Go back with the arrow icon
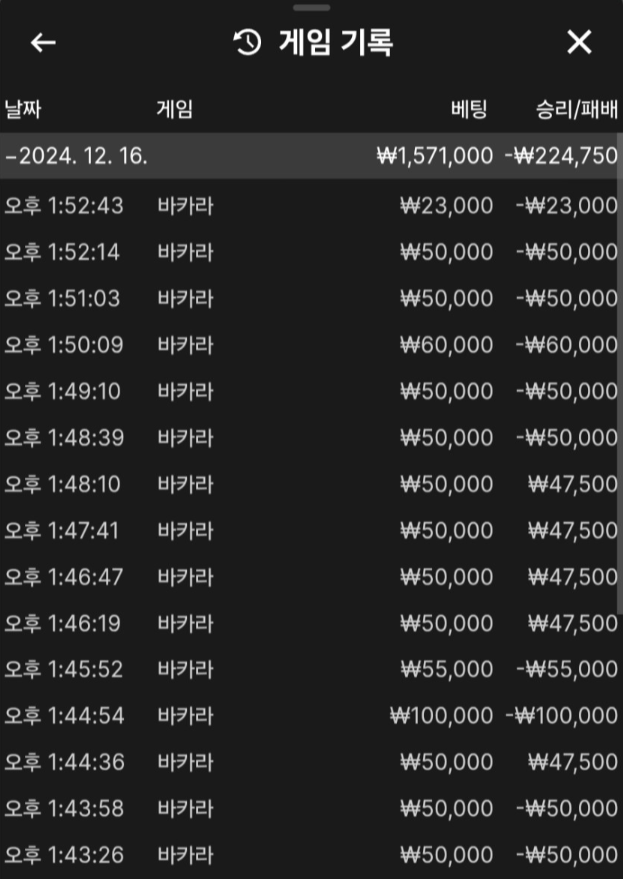623x879 pixels. (x=43, y=42)
